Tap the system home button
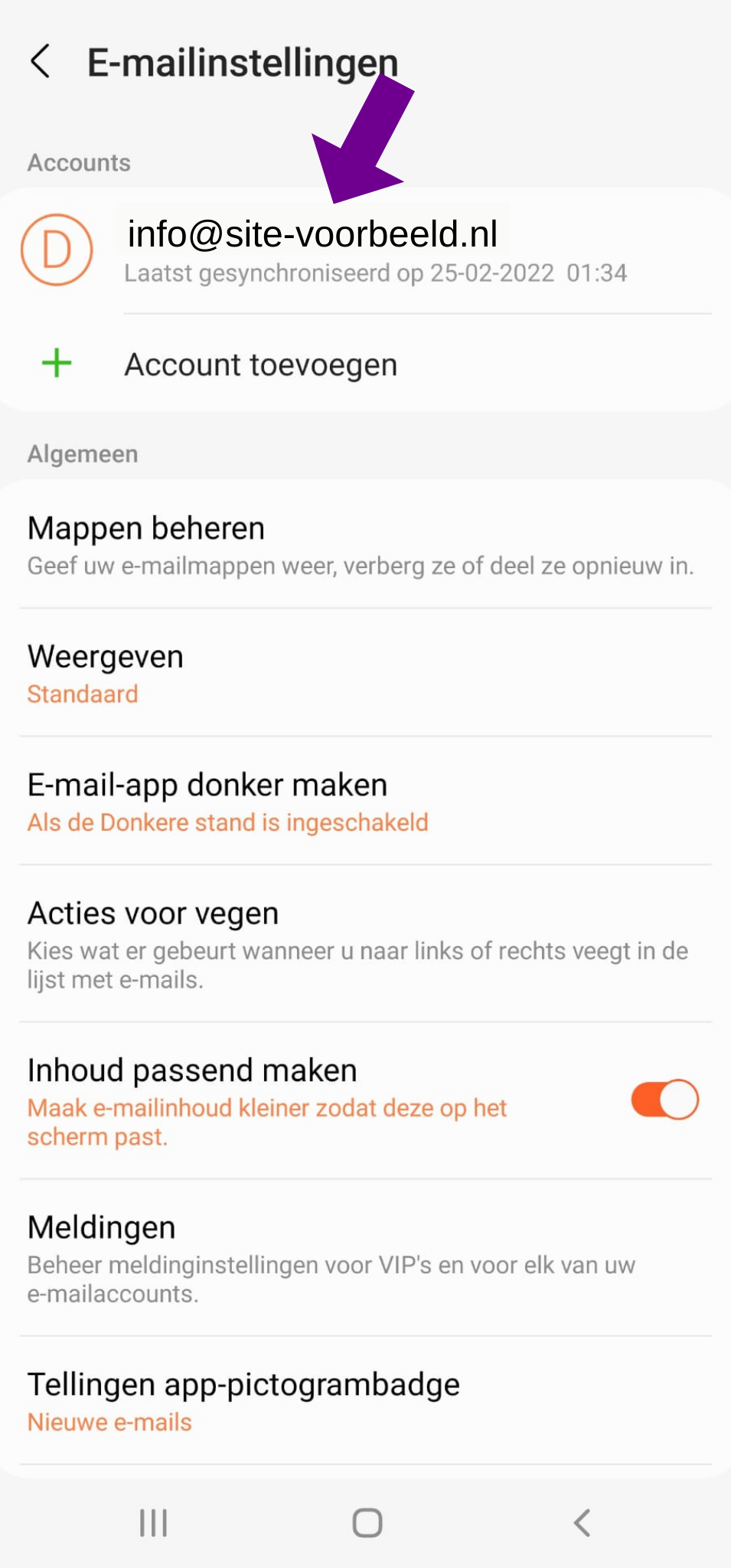 coord(367,1523)
